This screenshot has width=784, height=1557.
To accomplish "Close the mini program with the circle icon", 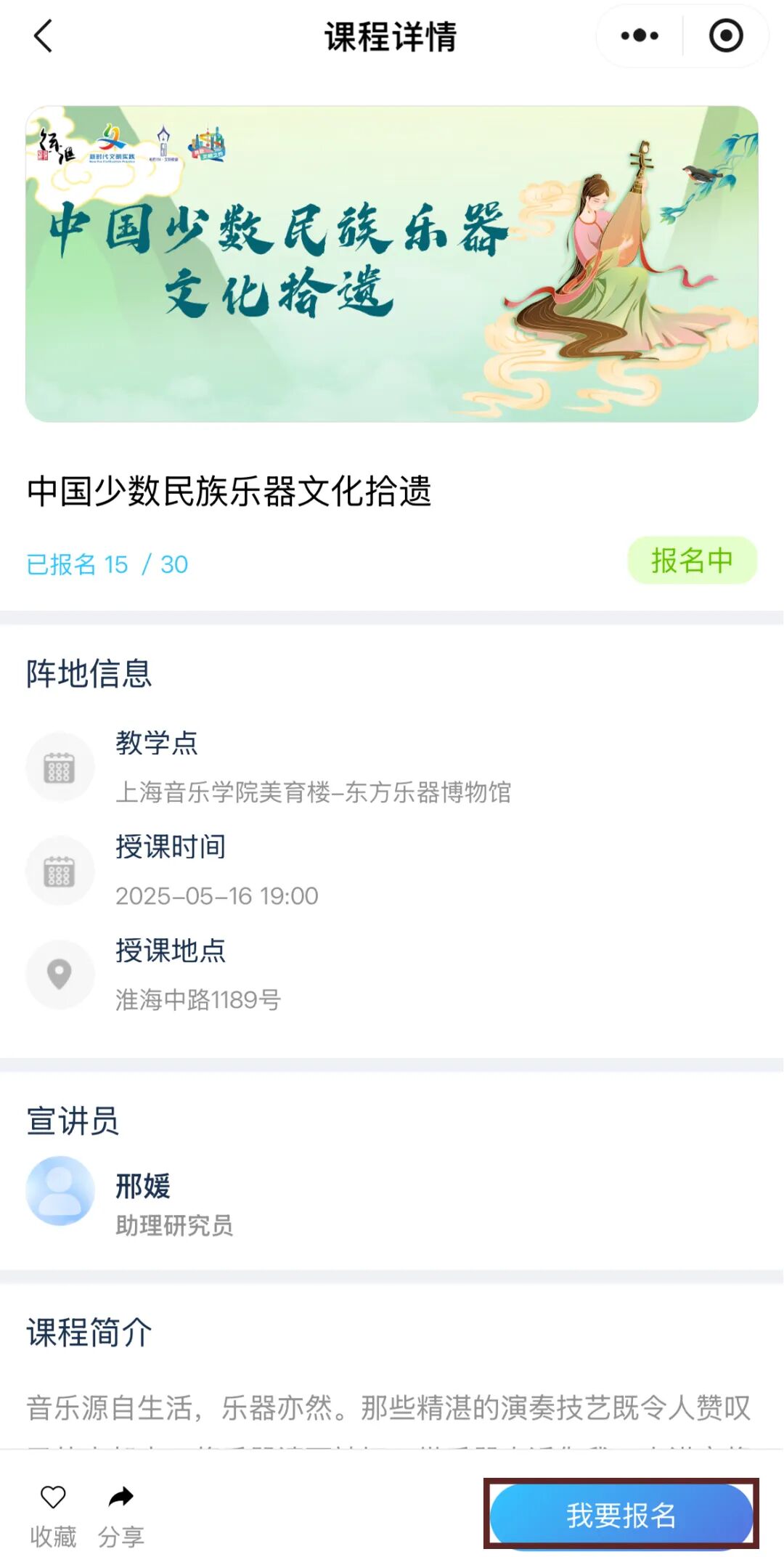I will 725,36.
